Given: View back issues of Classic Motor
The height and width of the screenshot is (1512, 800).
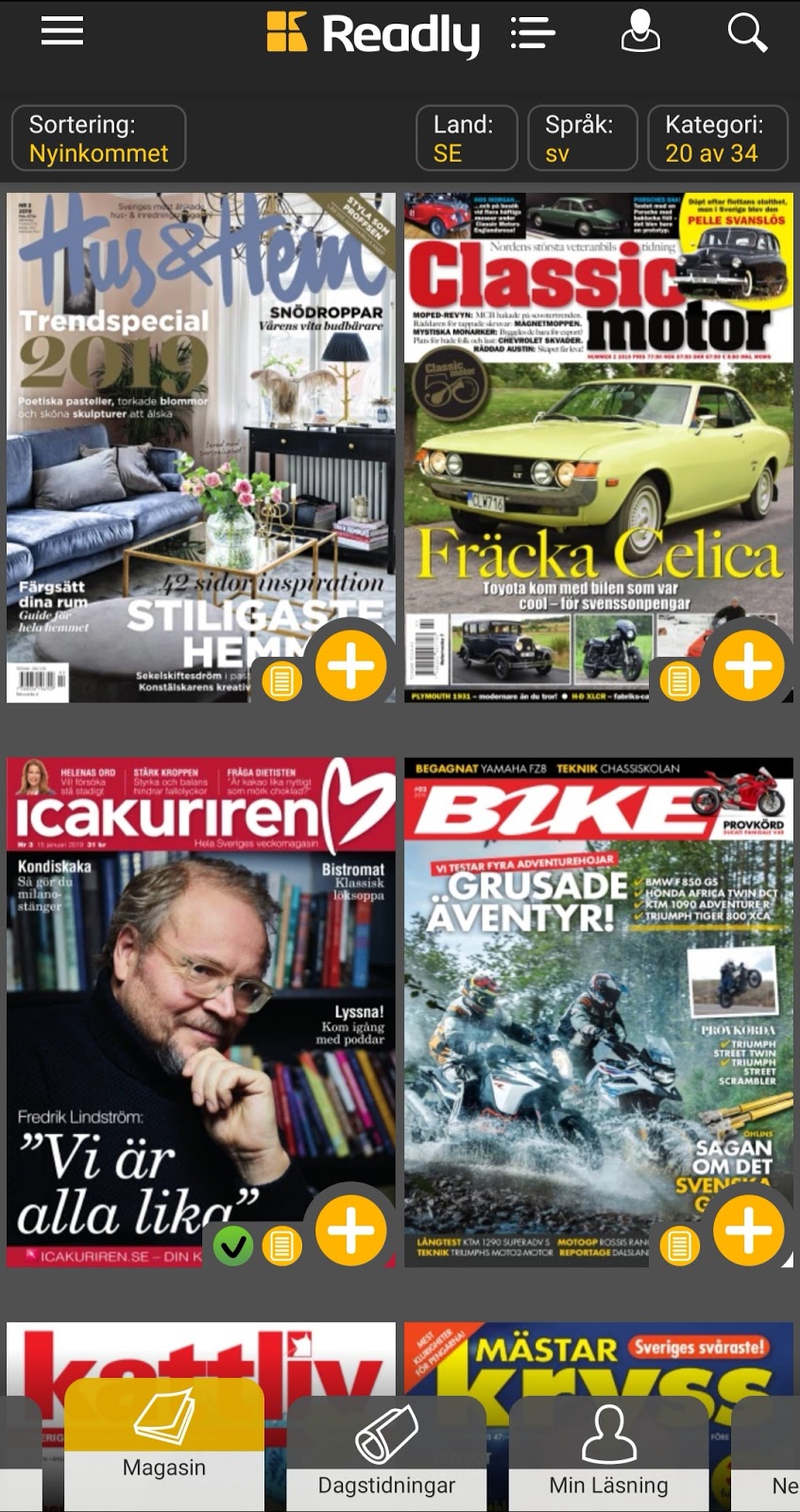Looking at the screenshot, I should point(679,679).
